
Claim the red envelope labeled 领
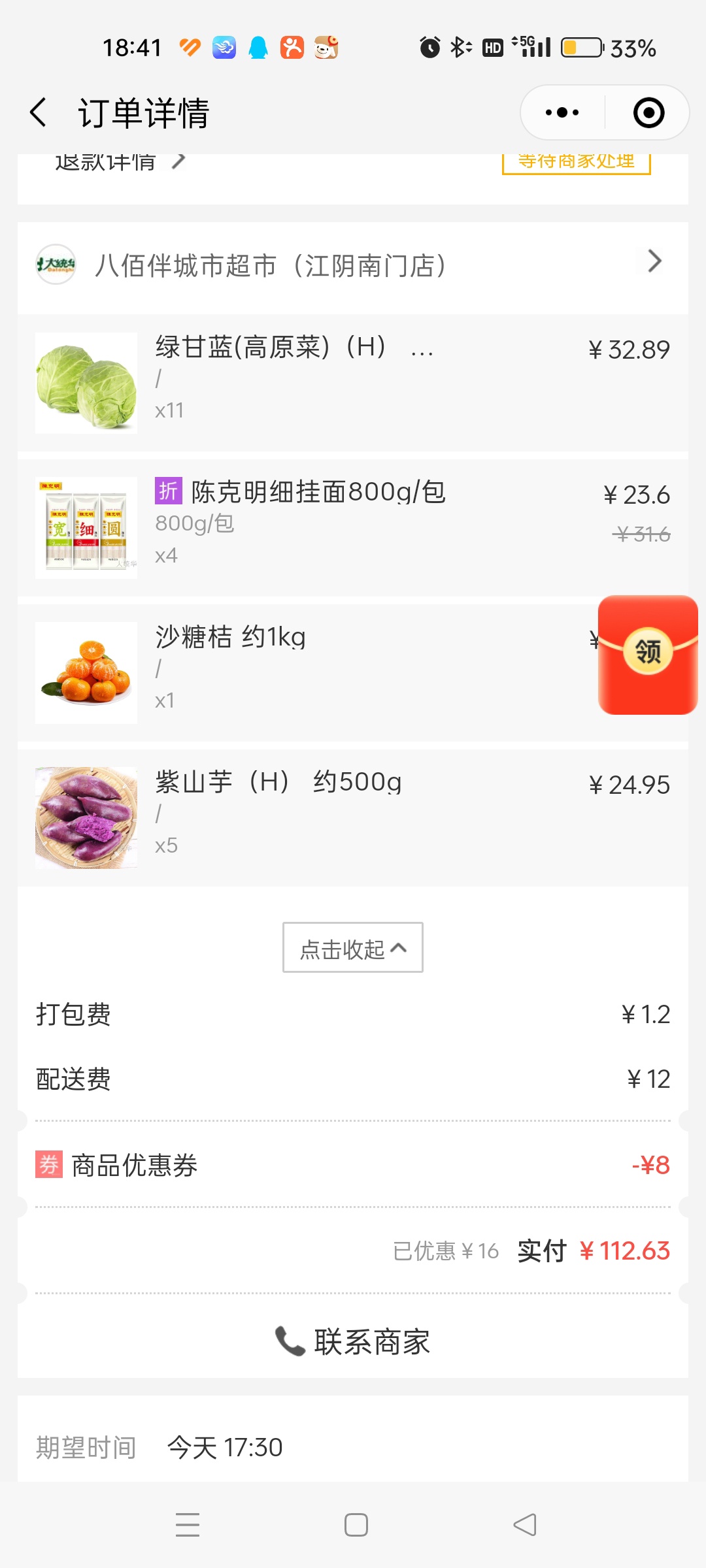coord(648,653)
